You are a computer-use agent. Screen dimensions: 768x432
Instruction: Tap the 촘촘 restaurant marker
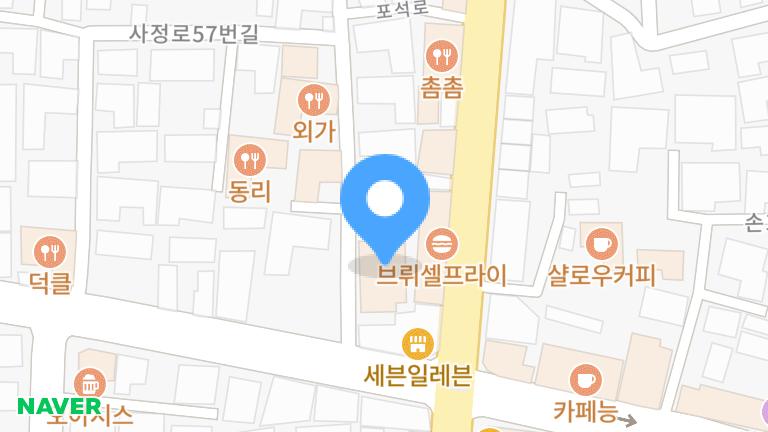tap(441, 54)
